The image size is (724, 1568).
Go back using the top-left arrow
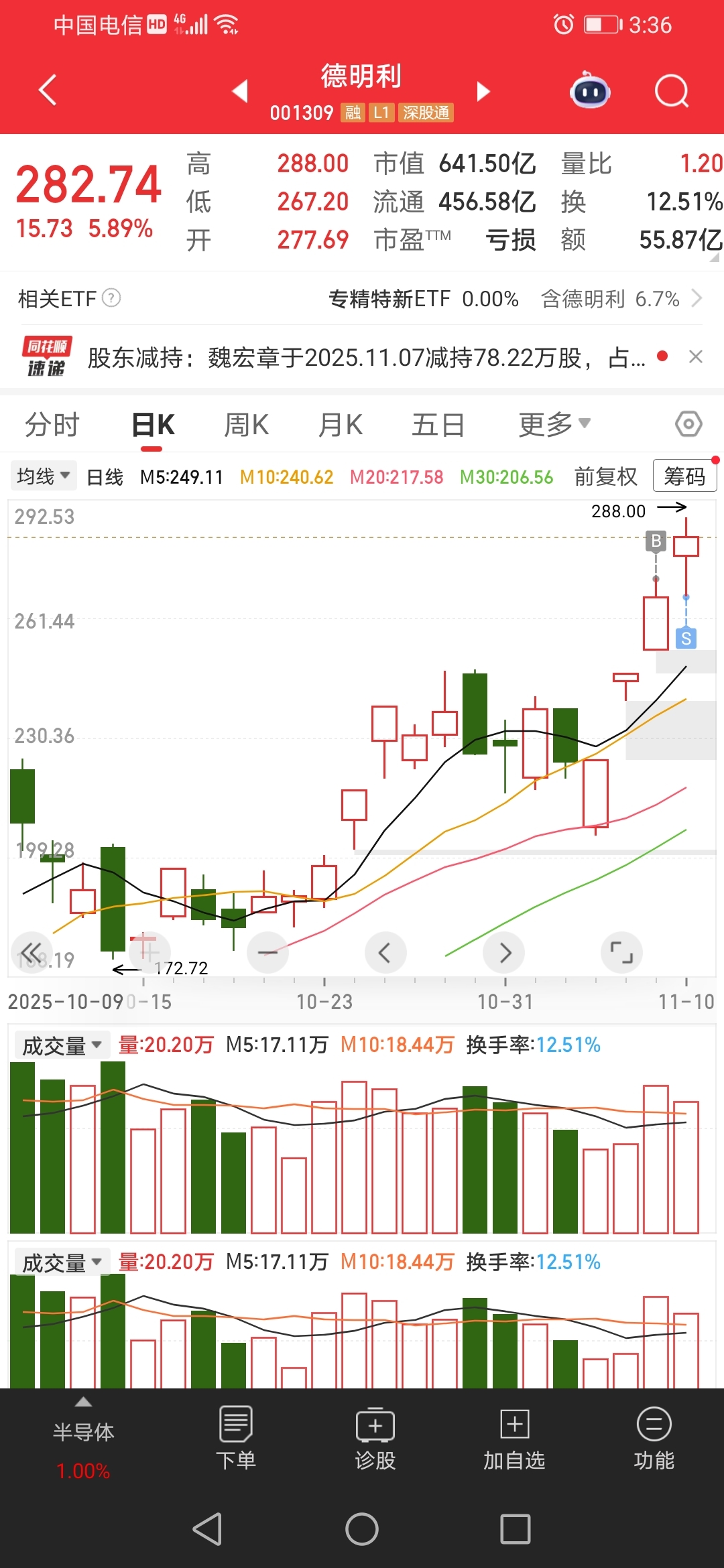[x=47, y=90]
